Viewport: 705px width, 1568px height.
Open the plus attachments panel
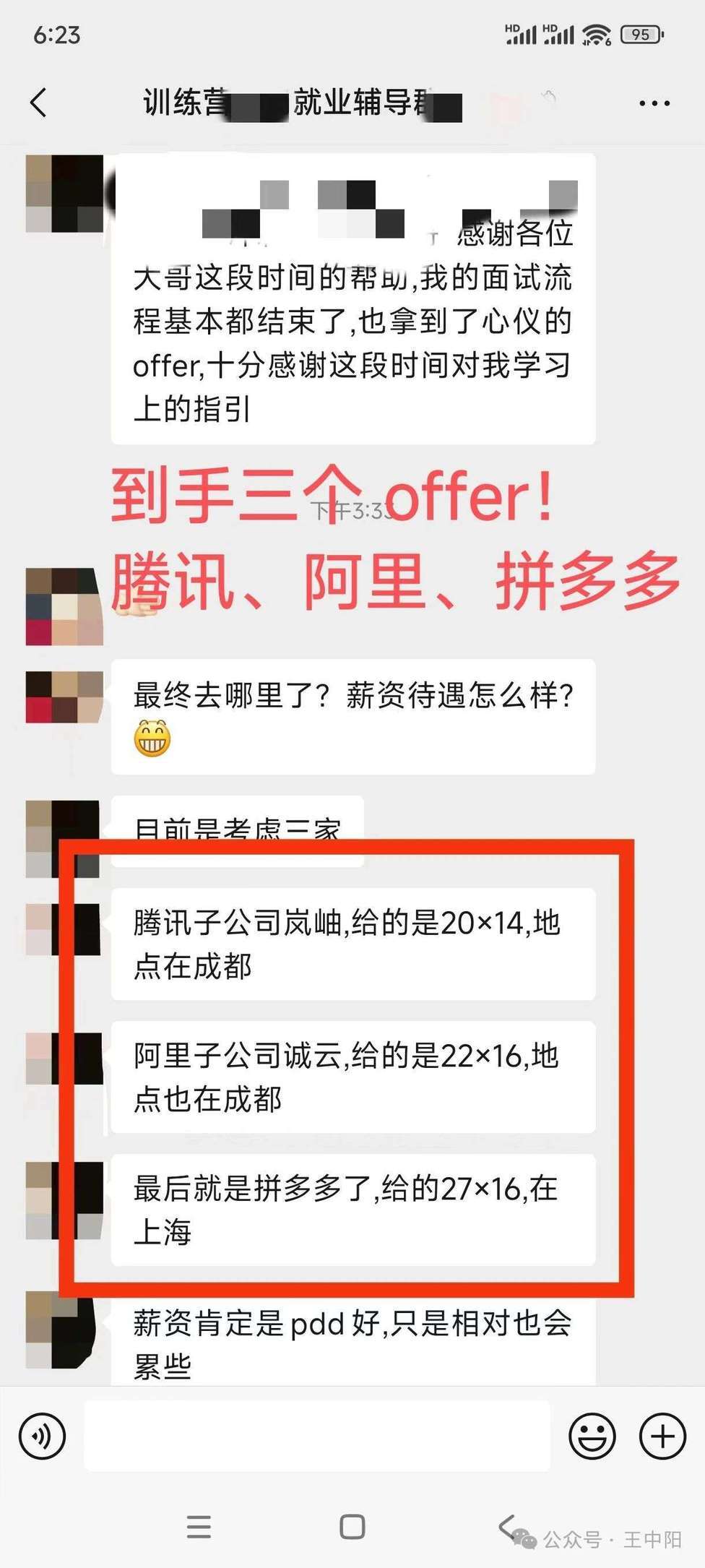tap(662, 1436)
